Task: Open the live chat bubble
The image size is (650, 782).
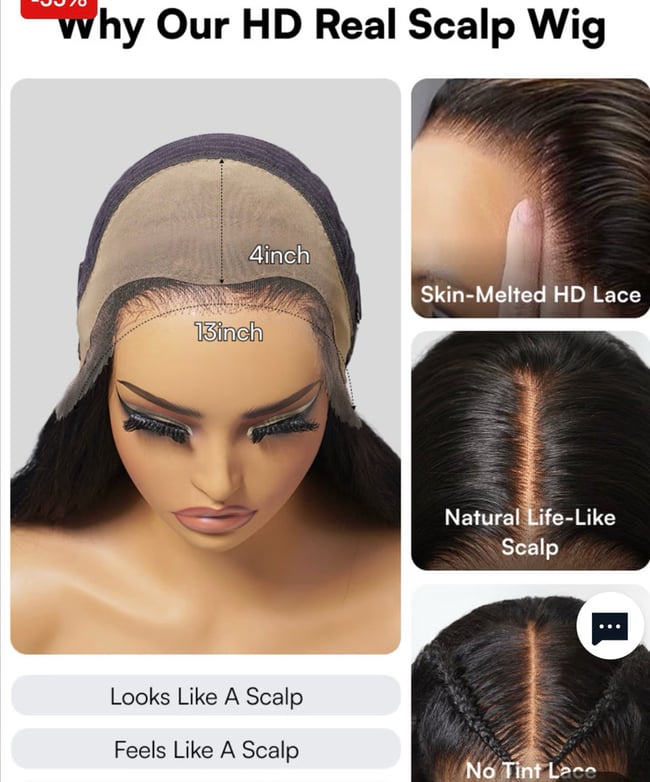Action: 609,627
